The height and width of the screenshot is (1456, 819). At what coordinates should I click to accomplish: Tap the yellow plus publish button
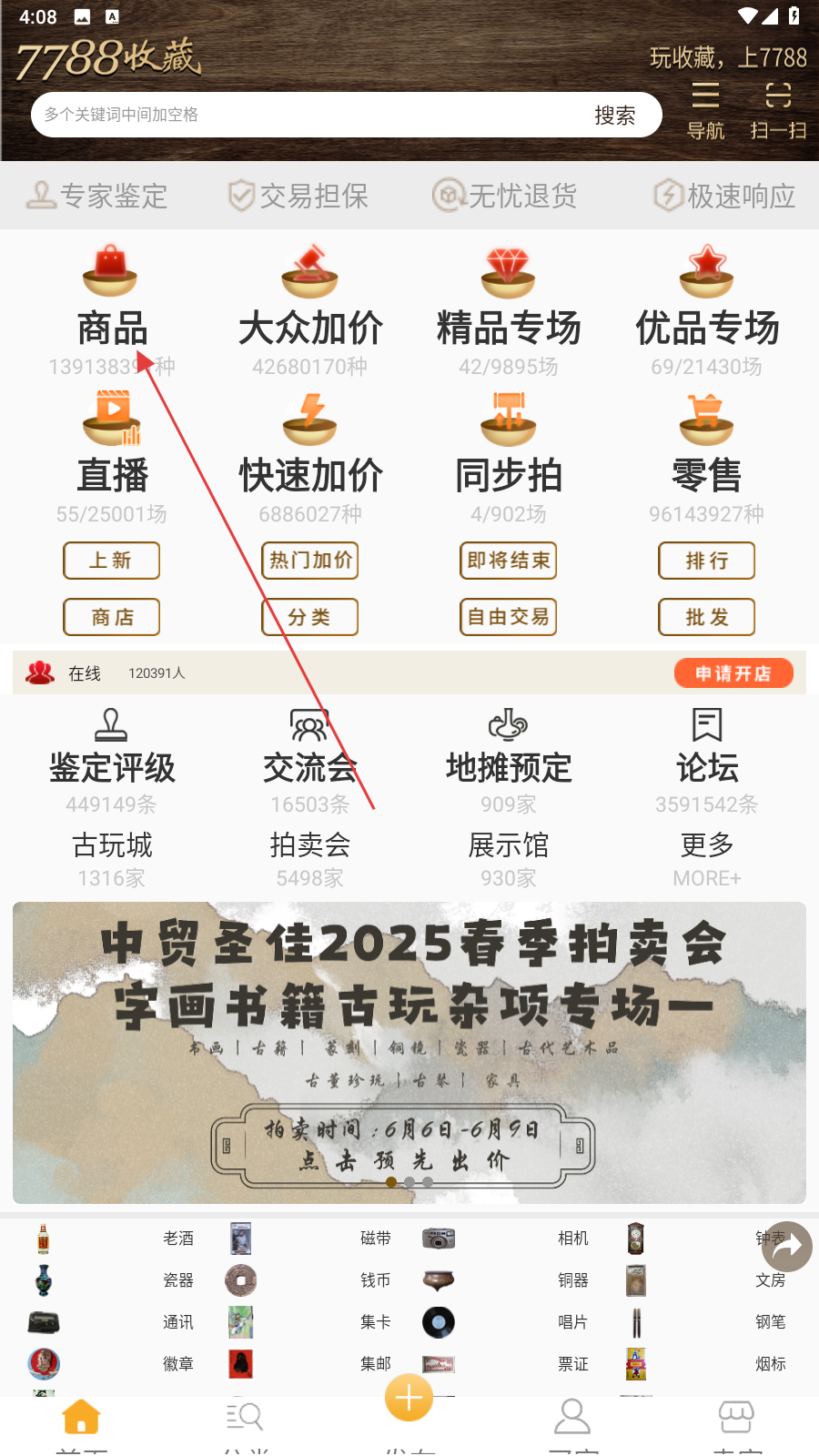(409, 1398)
